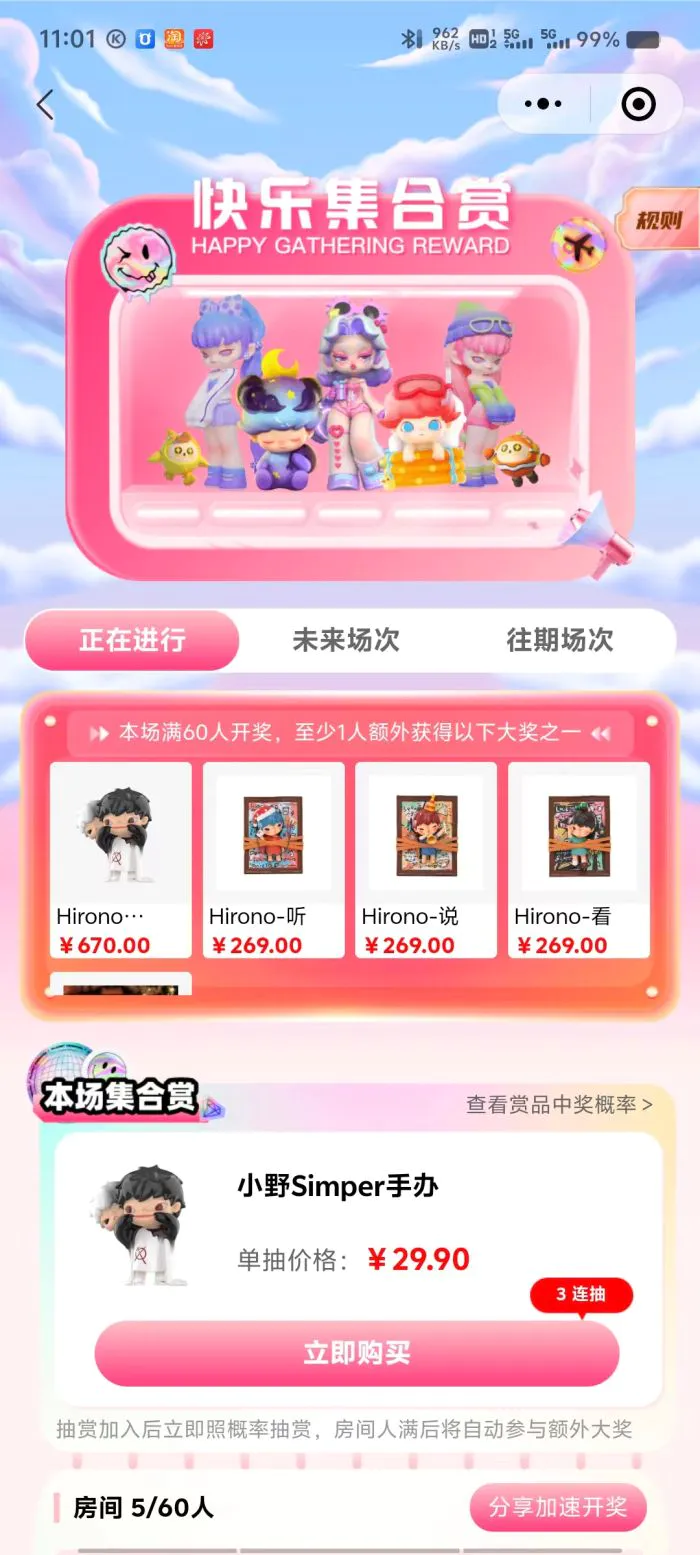Tap 立即购买 to buy now

[357, 1353]
